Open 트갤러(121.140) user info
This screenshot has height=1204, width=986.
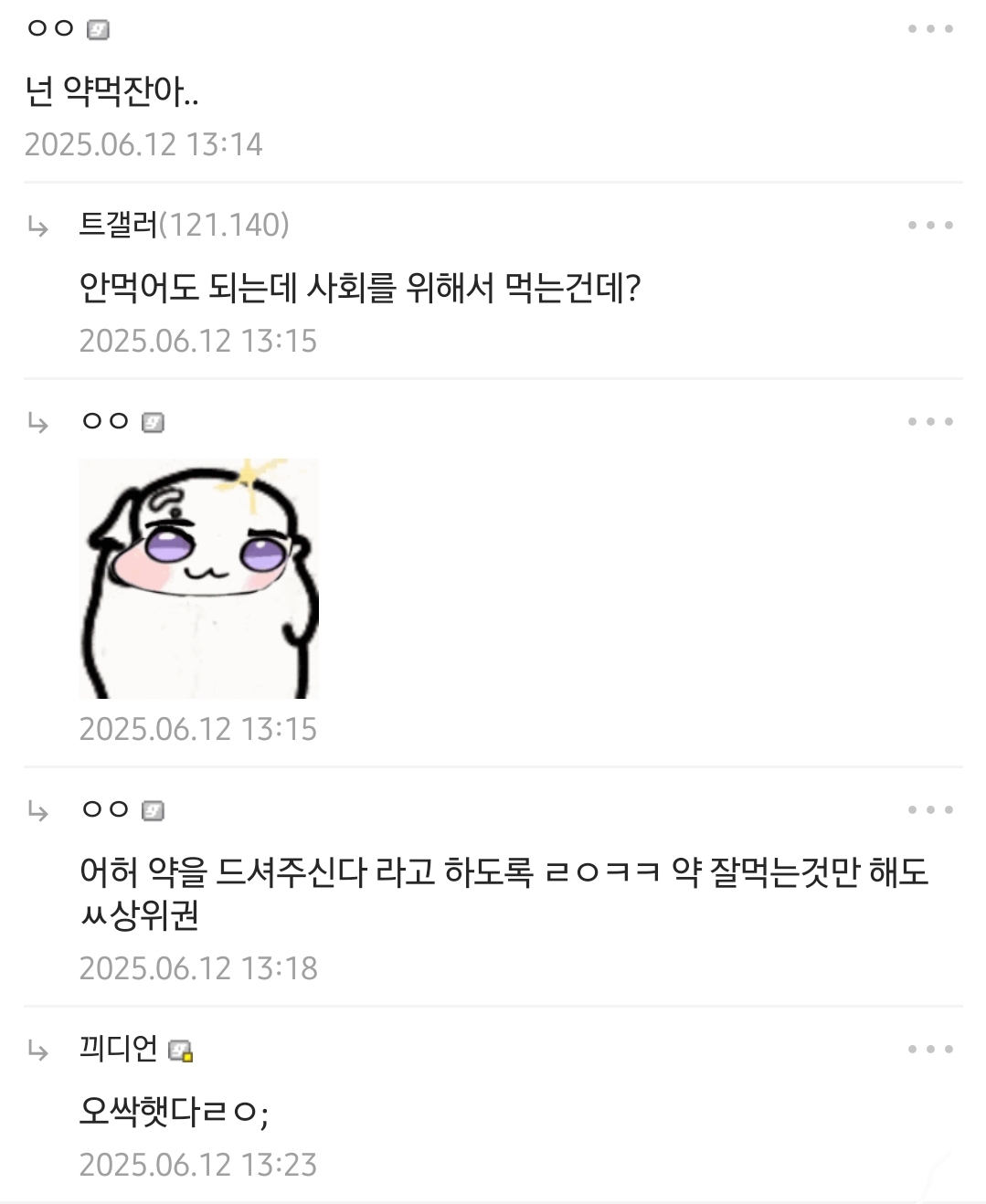point(184,225)
